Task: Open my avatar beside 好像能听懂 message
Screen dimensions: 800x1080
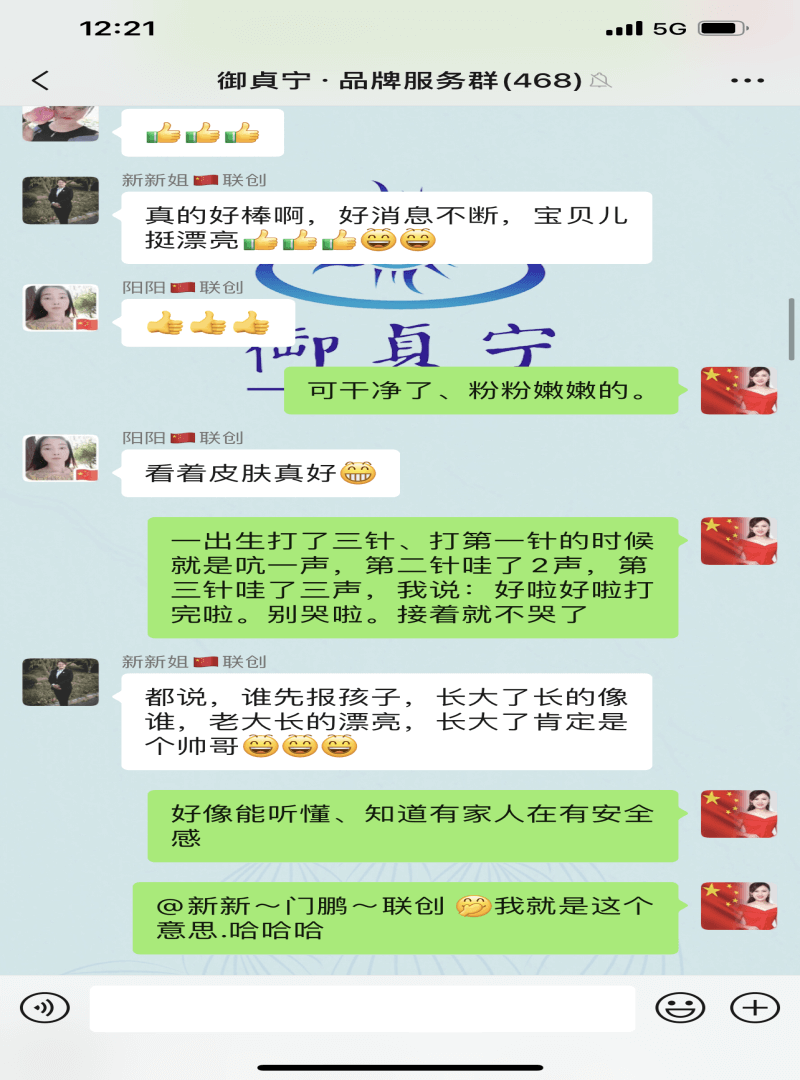Action: pyautogui.click(x=738, y=814)
